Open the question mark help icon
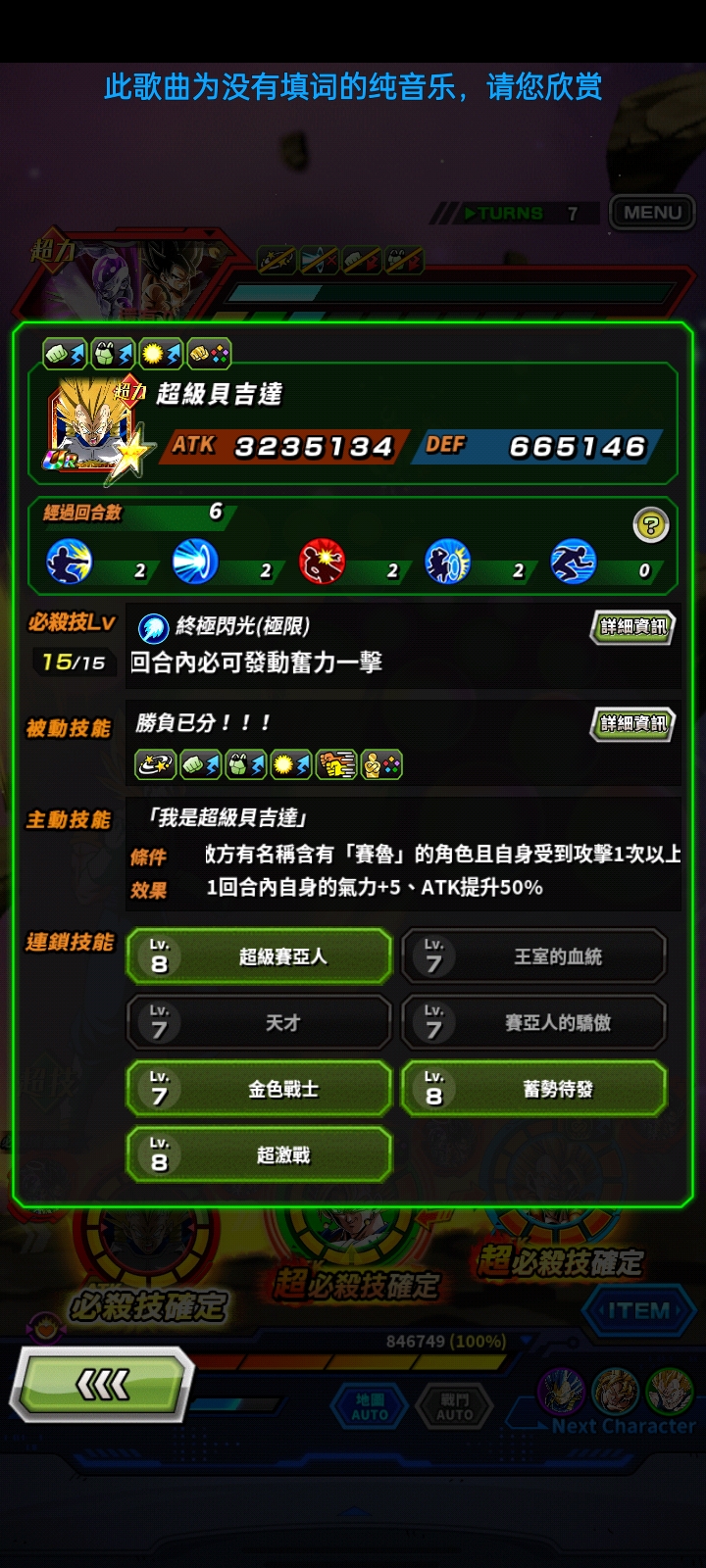706x1568 pixels. (x=650, y=525)
